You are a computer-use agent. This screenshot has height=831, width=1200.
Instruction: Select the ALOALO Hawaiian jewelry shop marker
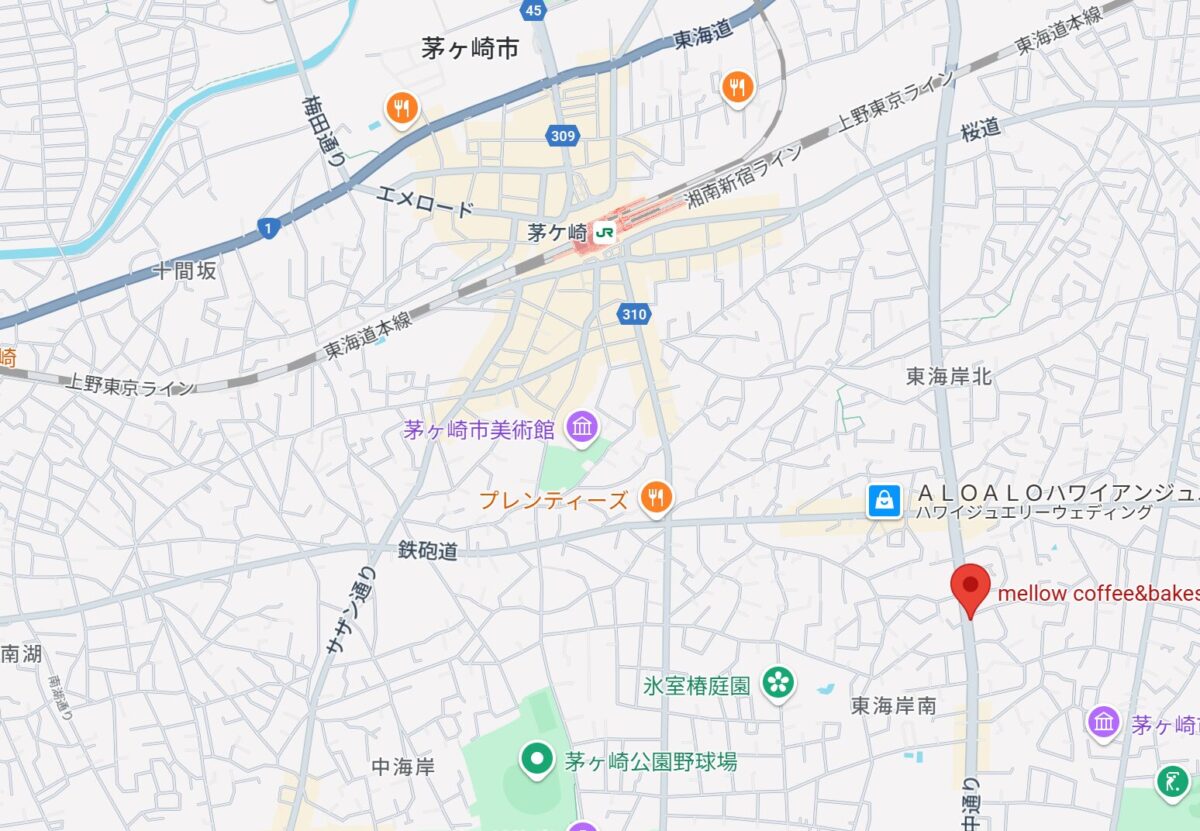point(885,500)
